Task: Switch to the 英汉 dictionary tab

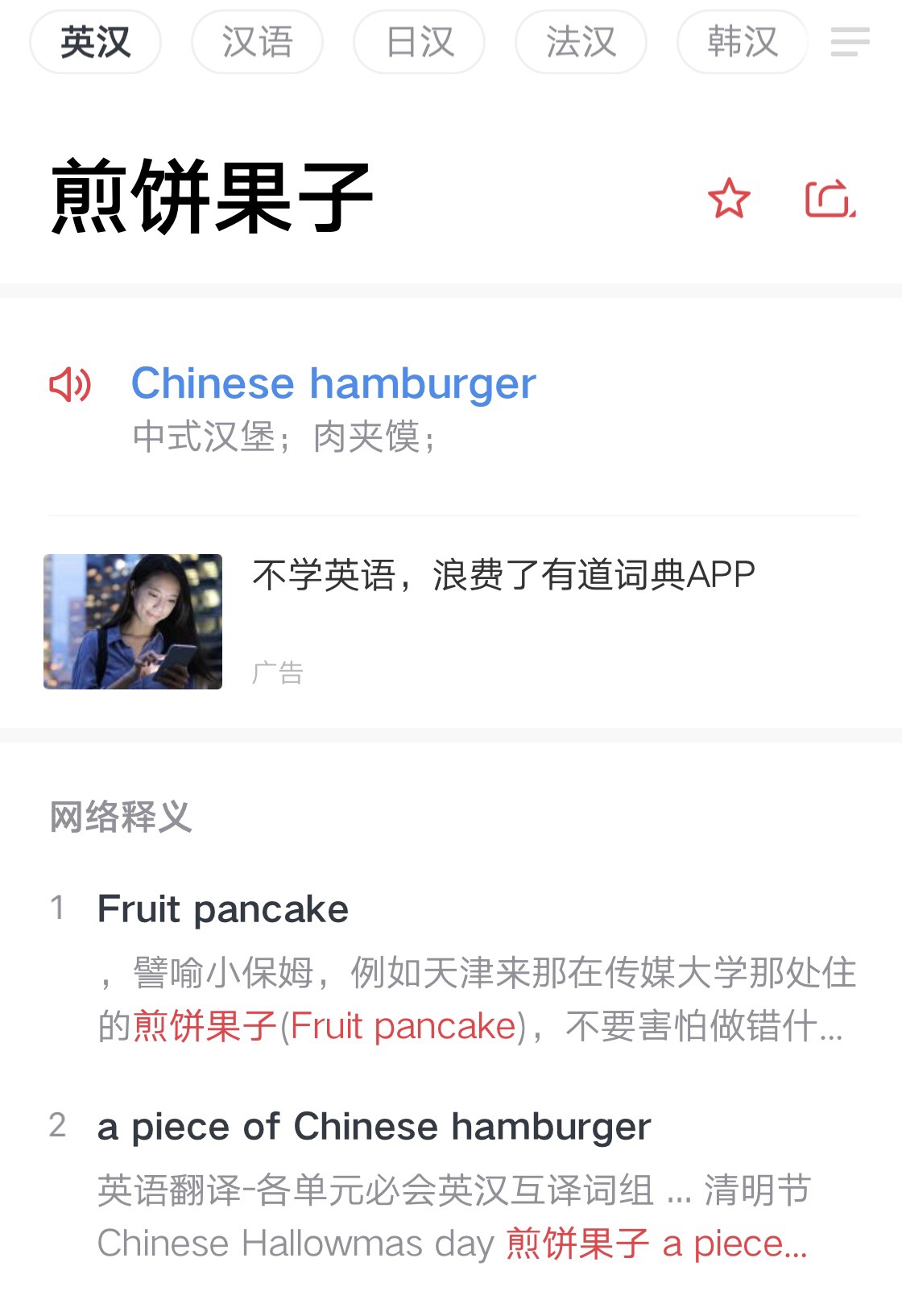Action: click(x=95, y=42)
